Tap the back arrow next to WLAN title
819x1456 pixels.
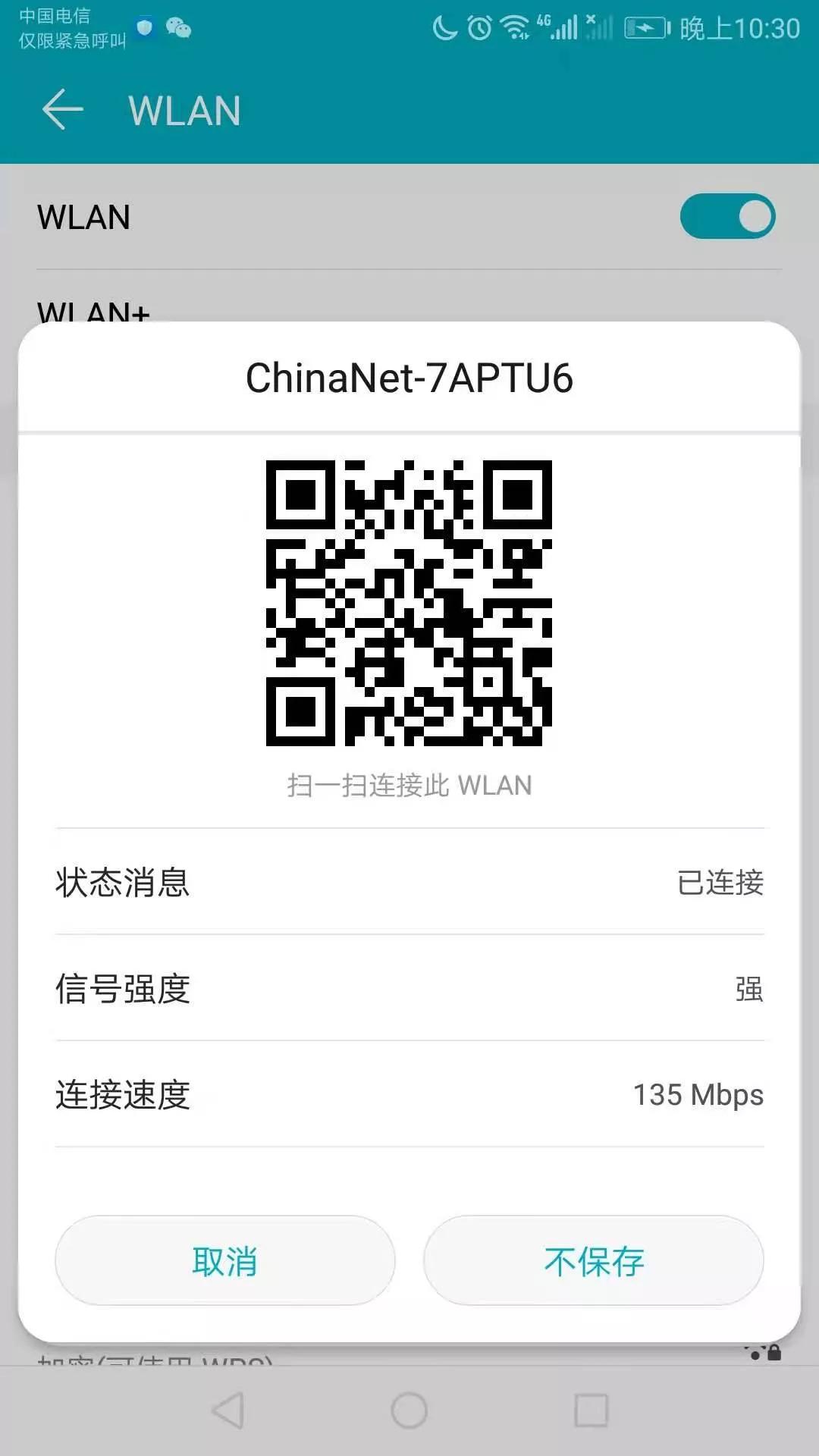pos(62,111)
